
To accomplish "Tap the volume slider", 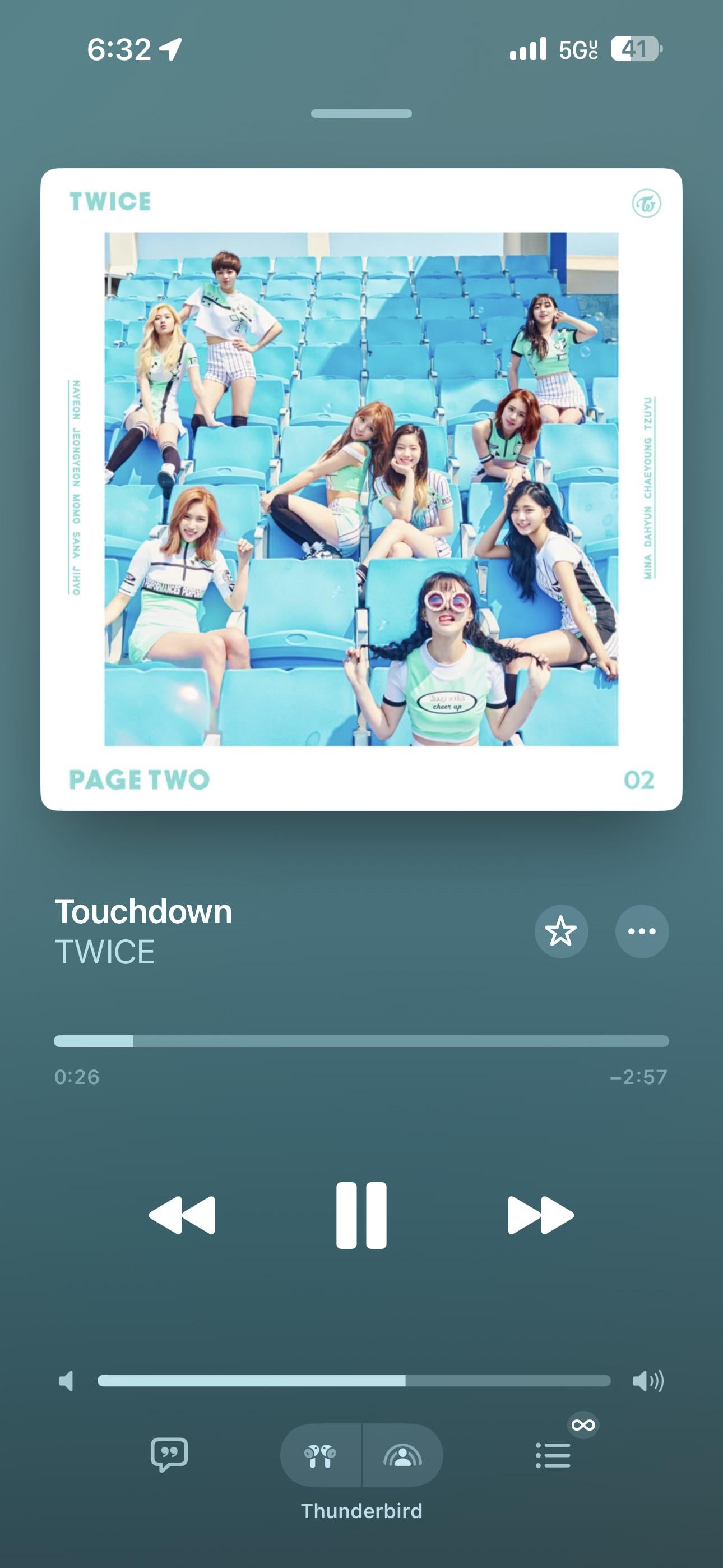I will [354, 1381].
